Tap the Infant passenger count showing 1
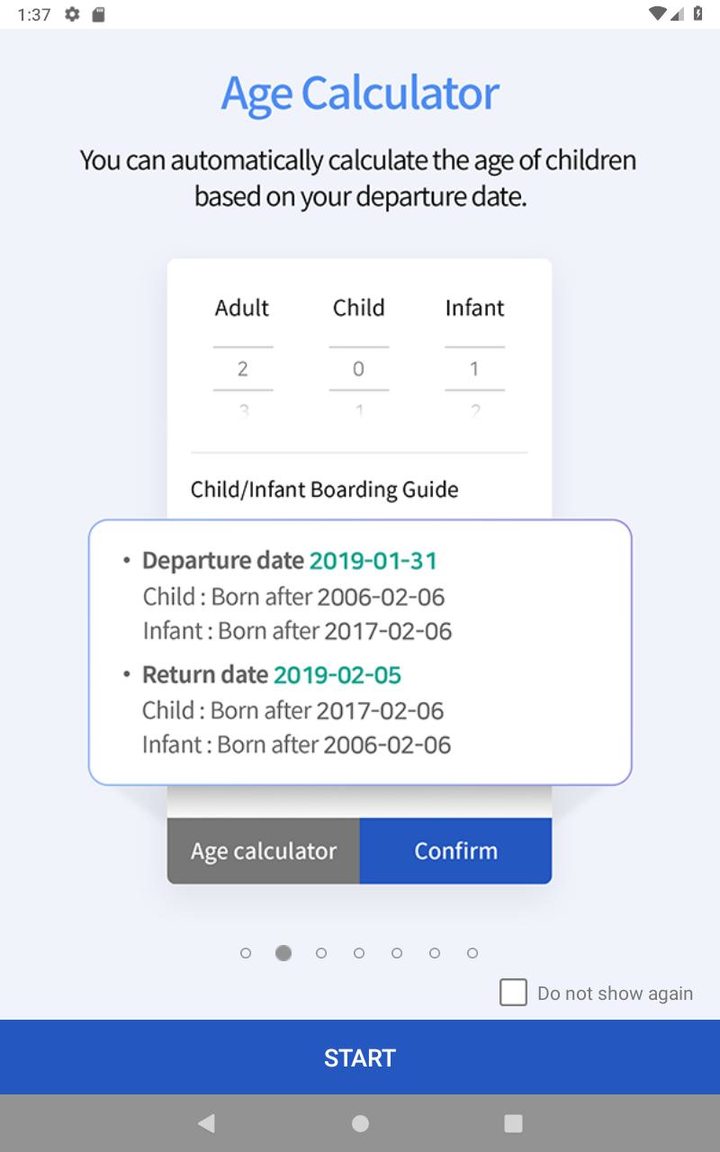The image size is (720, 1152). [x=475, y=368]
